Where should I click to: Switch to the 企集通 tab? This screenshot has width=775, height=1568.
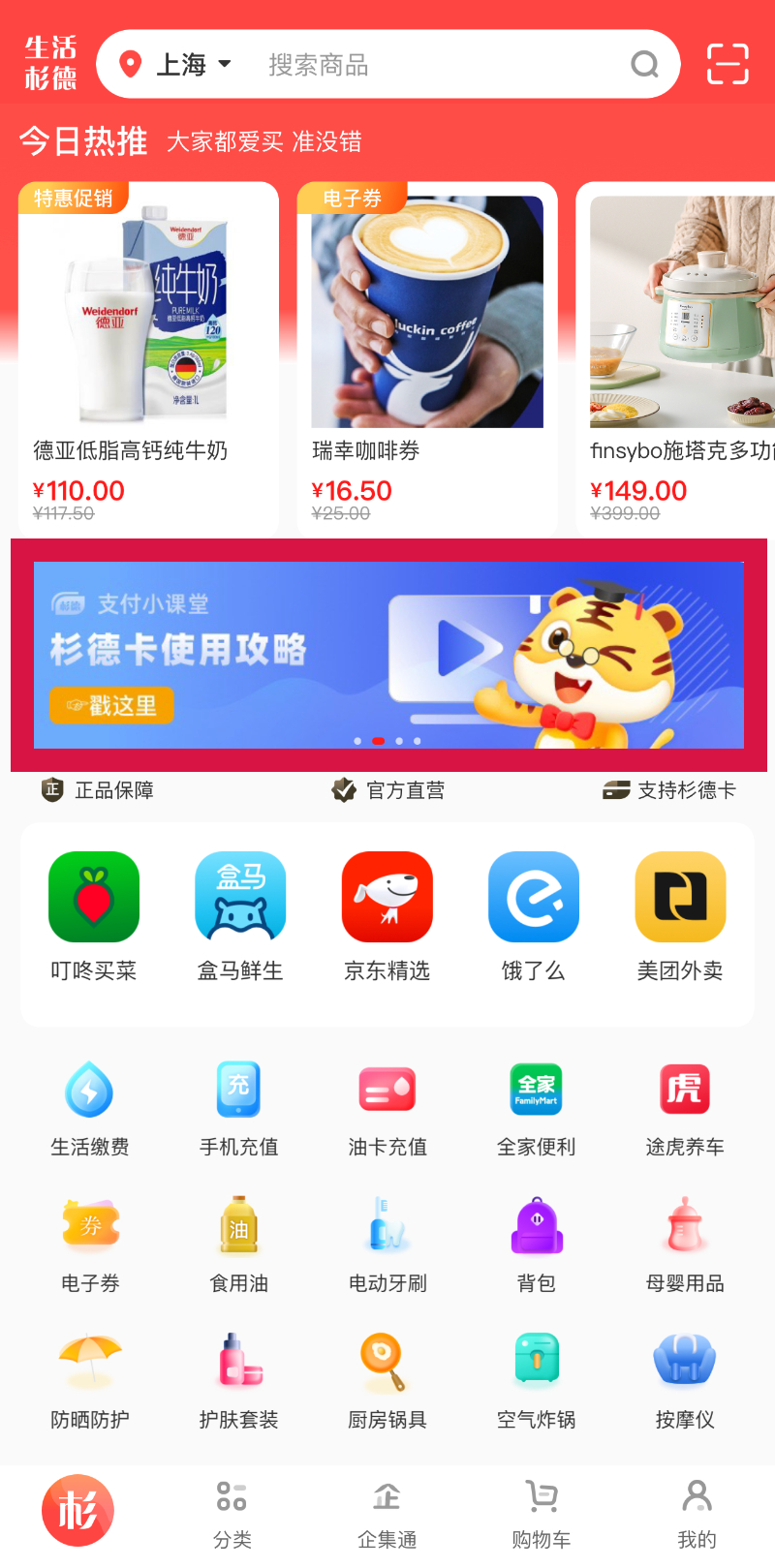387,1514
